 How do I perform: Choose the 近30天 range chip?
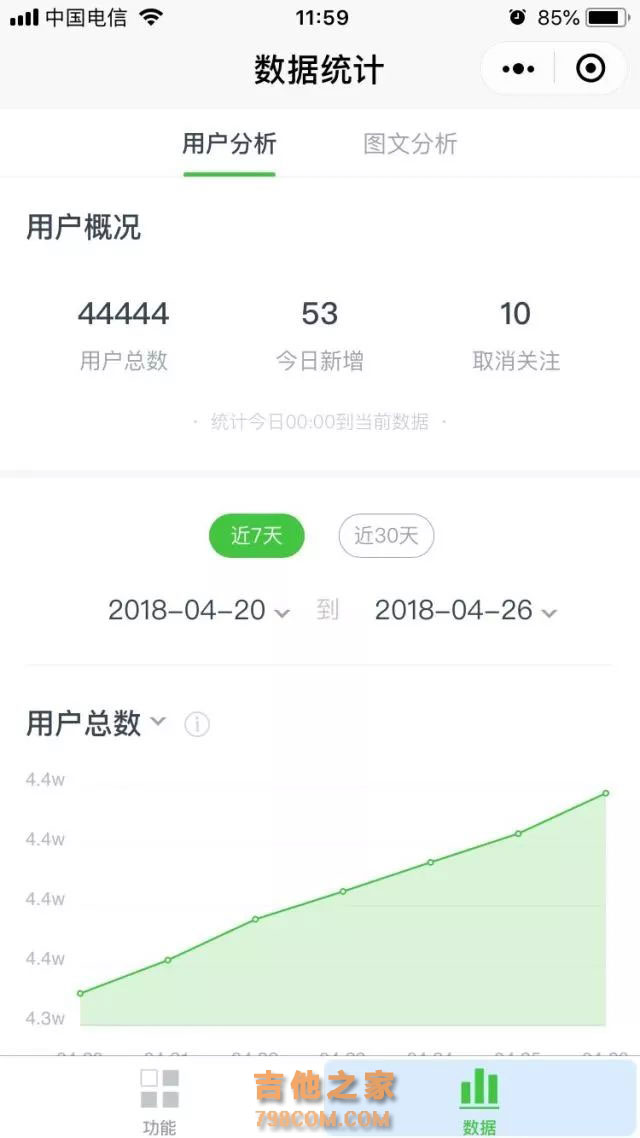pyautogui.click(x=386, y=536)
